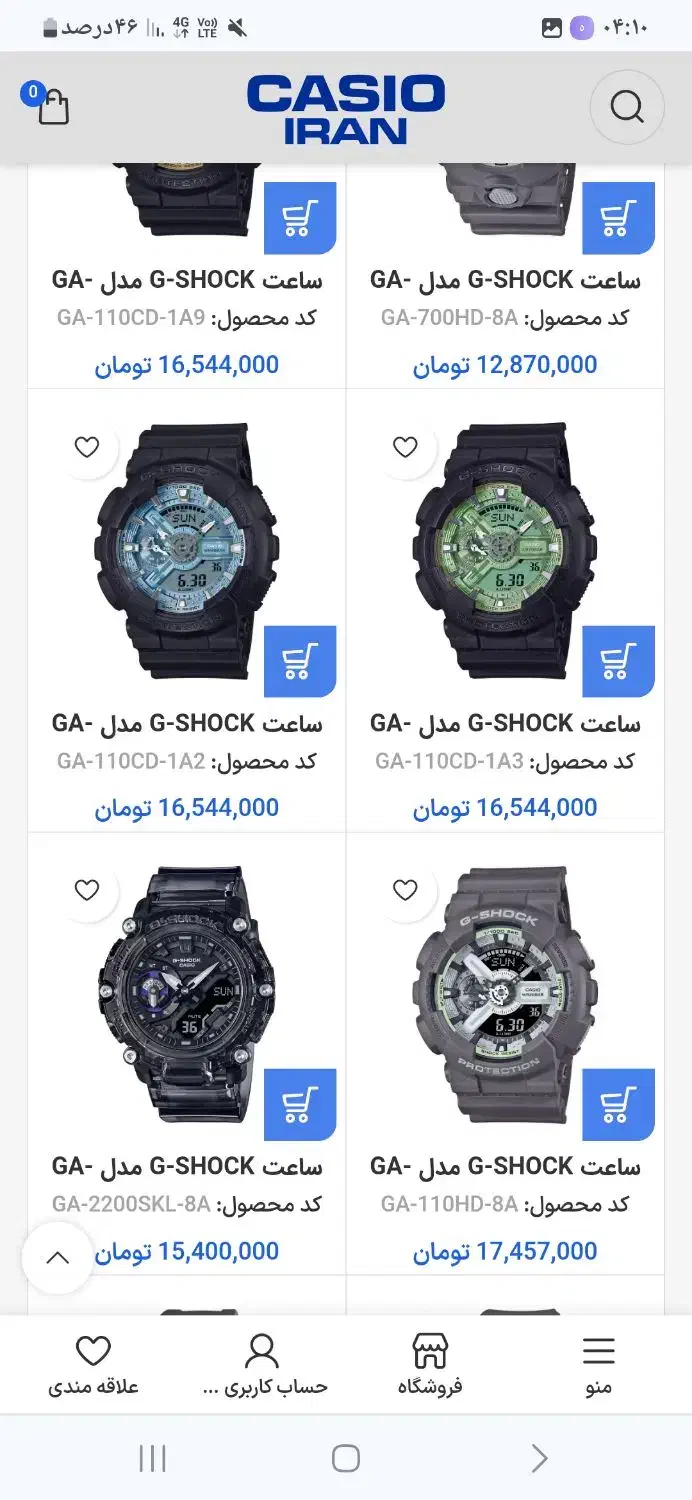Image resolution: width=692 pixels, height=1500 pixels.
Task: Switch to the علاقه مندی tab
Action: click(x=93, y=1365)
